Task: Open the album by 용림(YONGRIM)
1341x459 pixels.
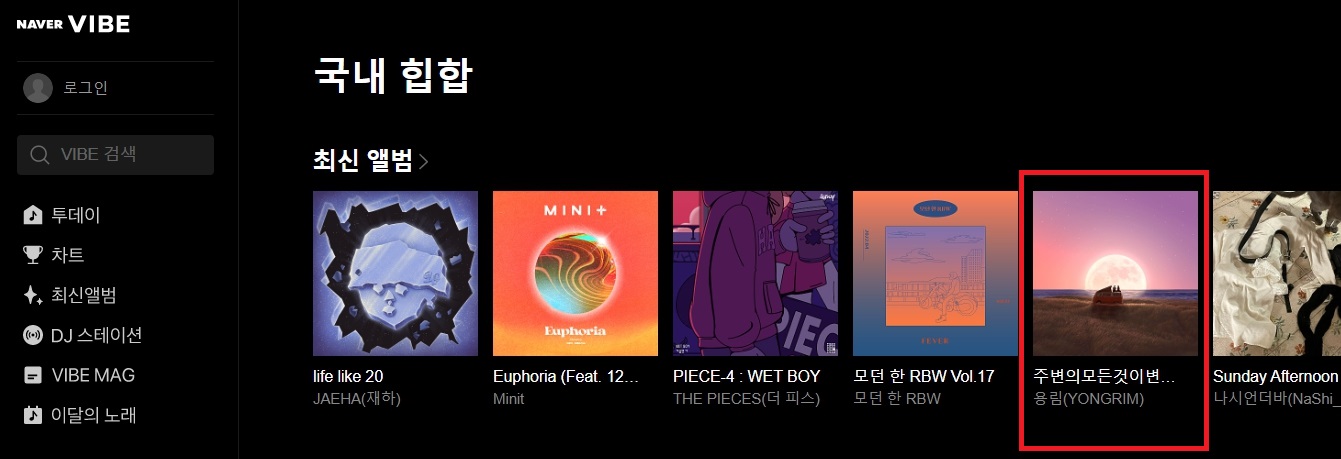Action: [x=1115, y=273]
